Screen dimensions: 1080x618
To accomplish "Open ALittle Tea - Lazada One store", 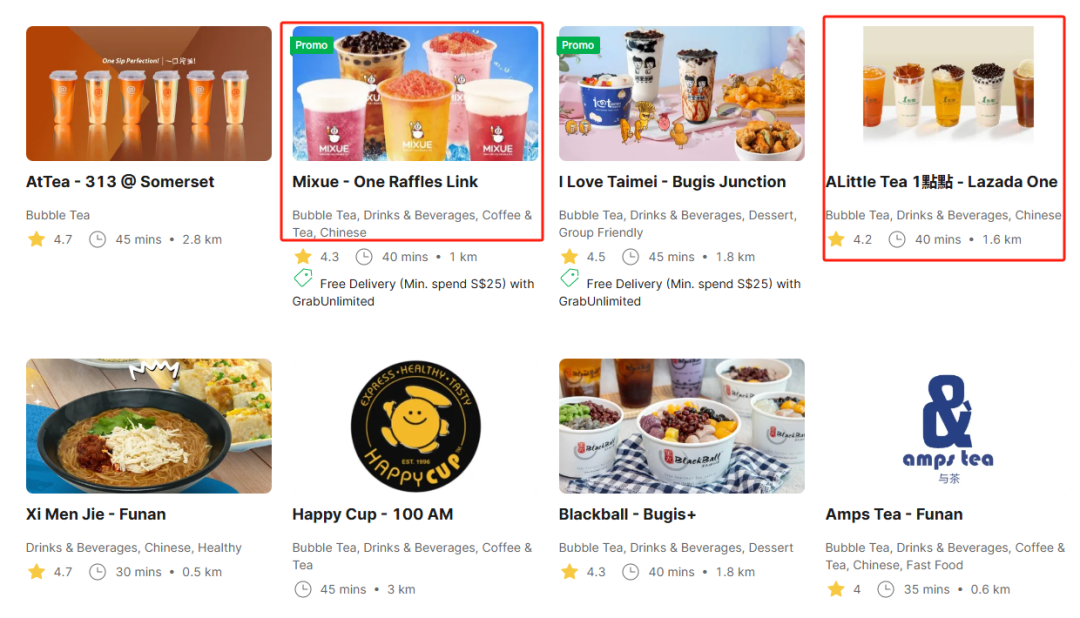I will (x=947, y=94).
